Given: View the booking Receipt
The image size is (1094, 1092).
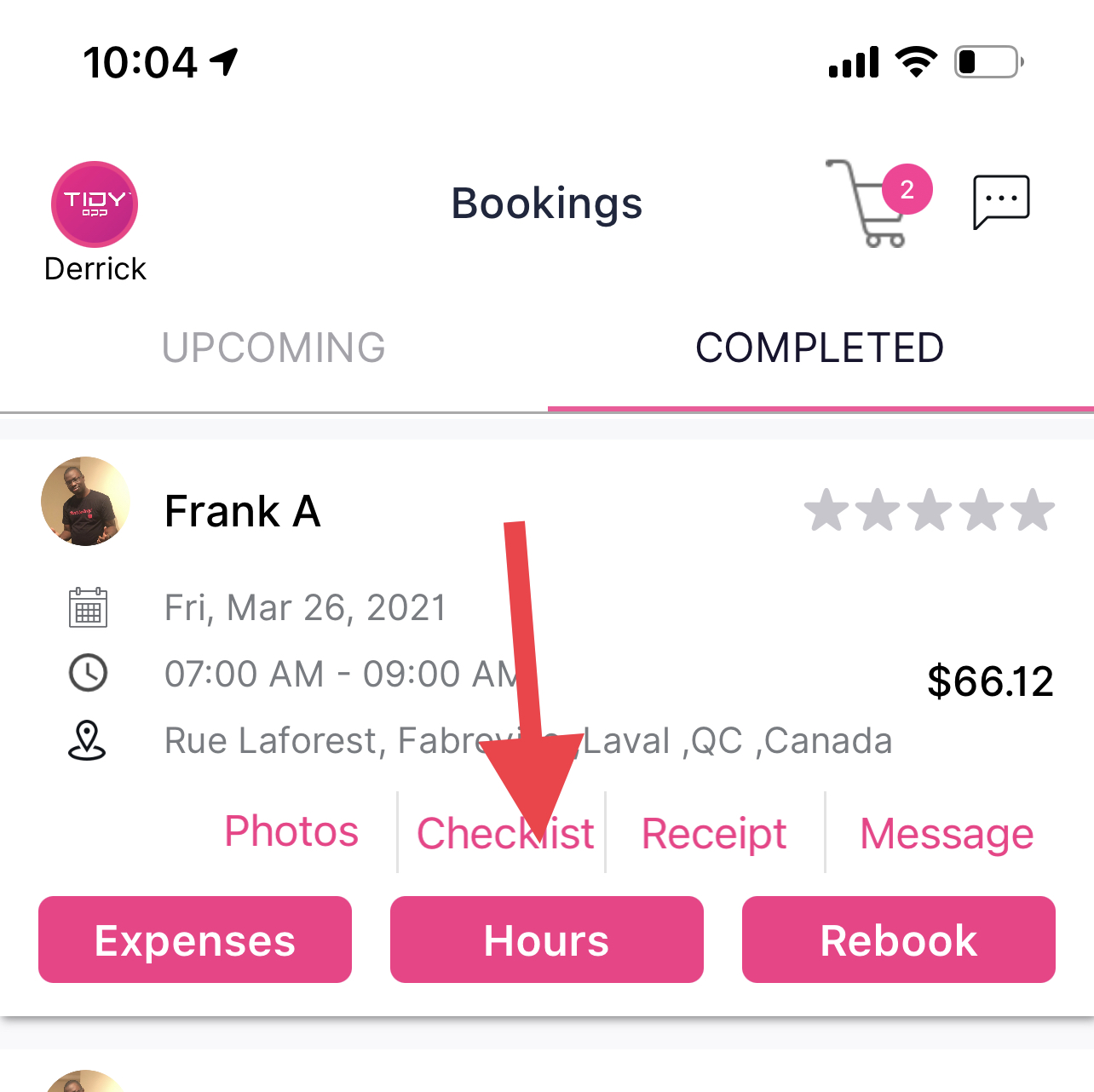Looking at the screenshot, I should click(714, 833).
